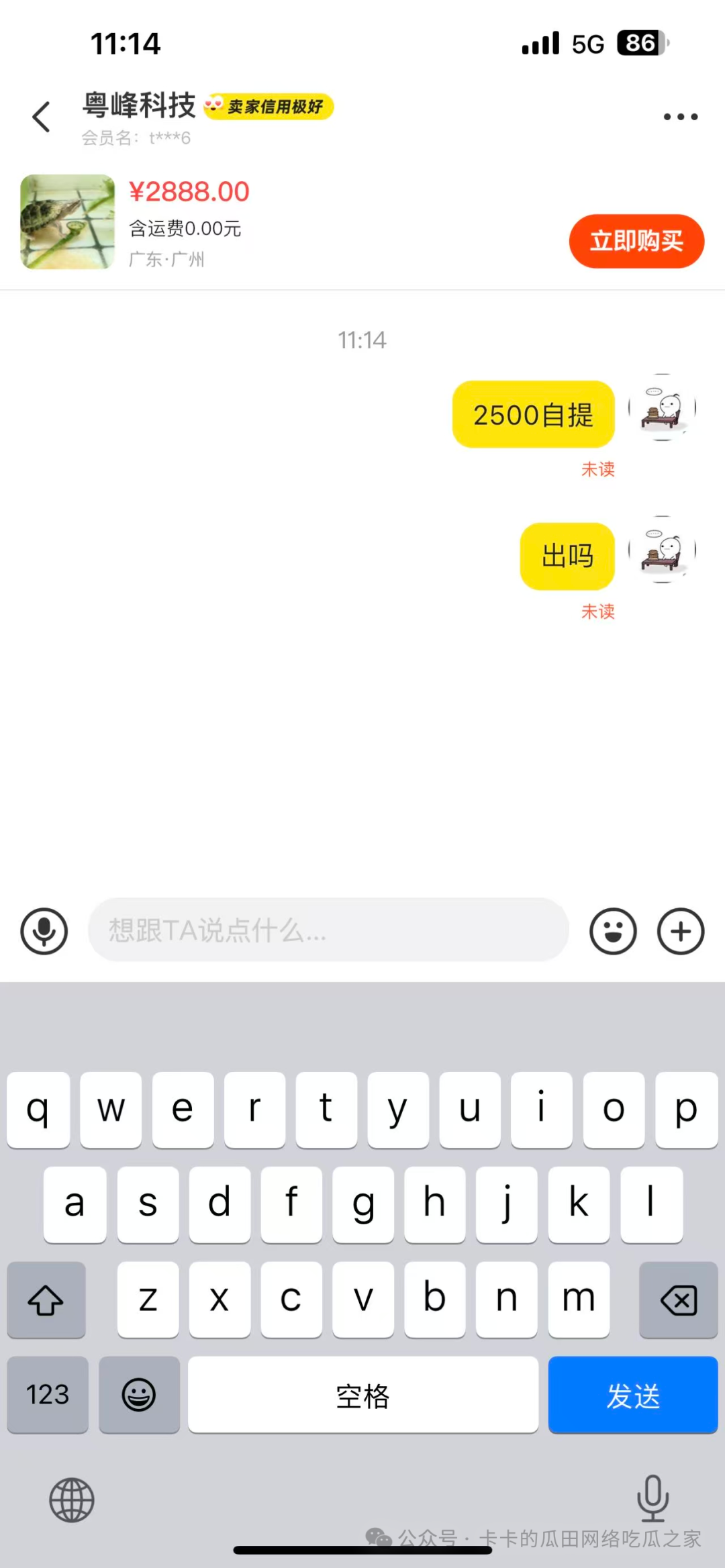Switch keyboard language with globe key
This screenshot has width=725, height=1568.
click(72, 1500)
